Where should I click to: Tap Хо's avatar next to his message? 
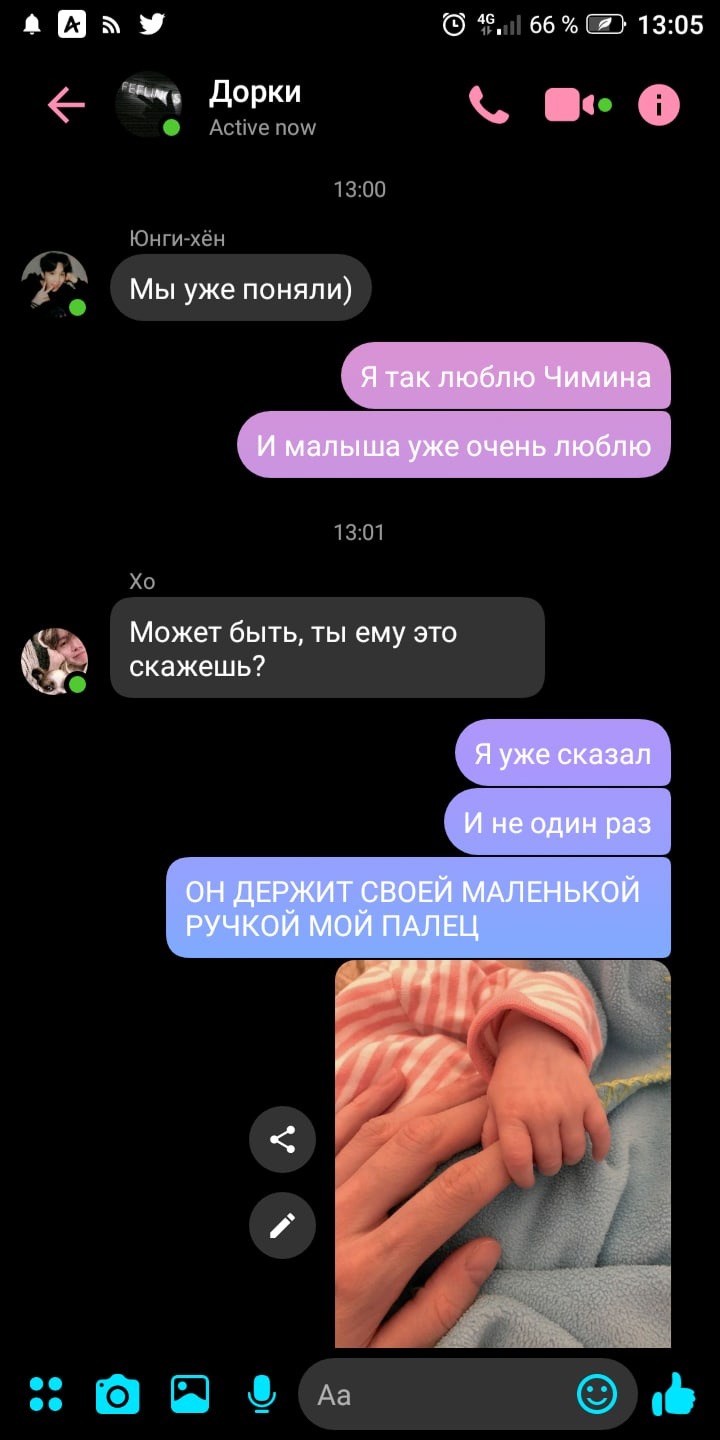click(54, 661)
